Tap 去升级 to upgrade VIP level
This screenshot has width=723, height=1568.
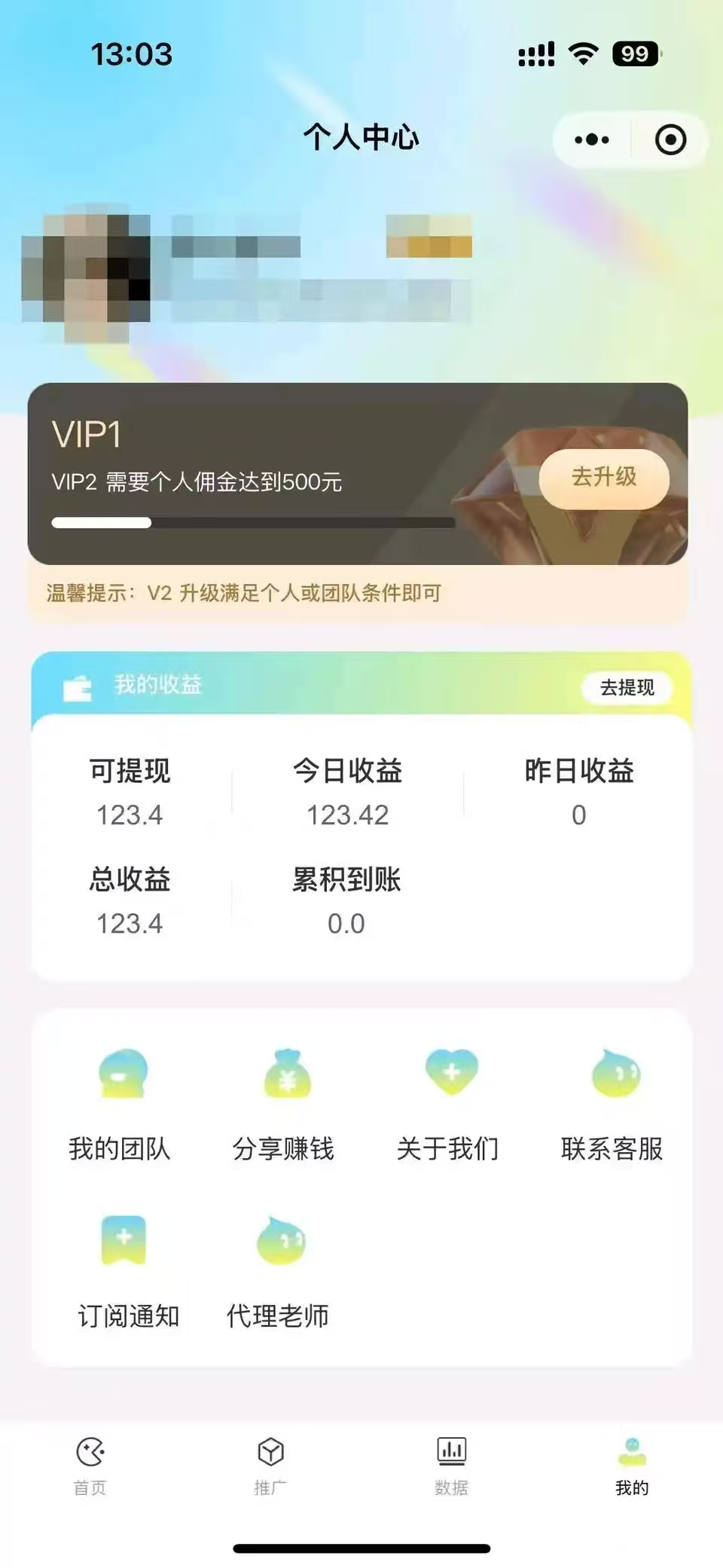coord(604,478)
